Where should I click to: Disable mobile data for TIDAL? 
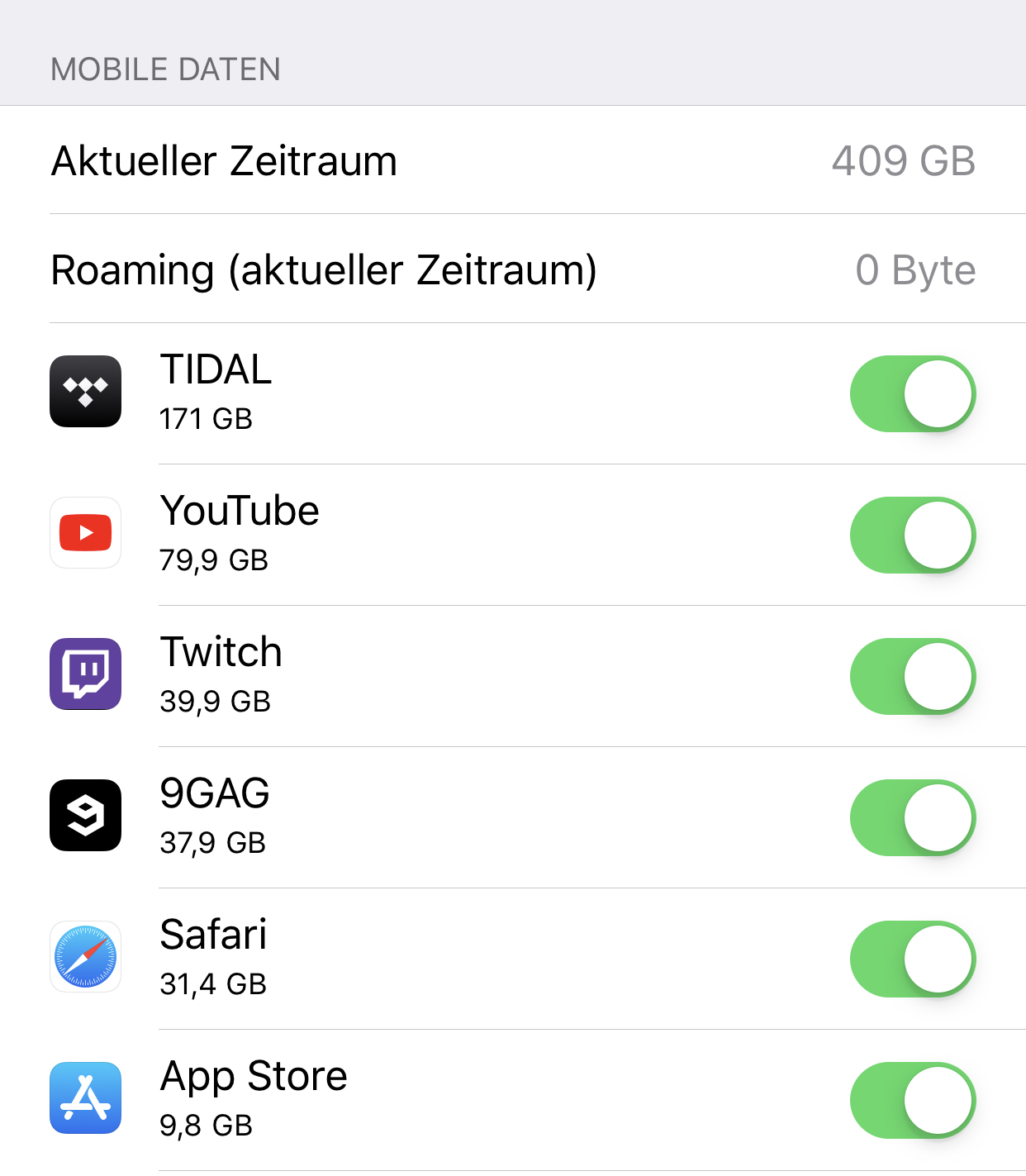click(x=913, y=394)
